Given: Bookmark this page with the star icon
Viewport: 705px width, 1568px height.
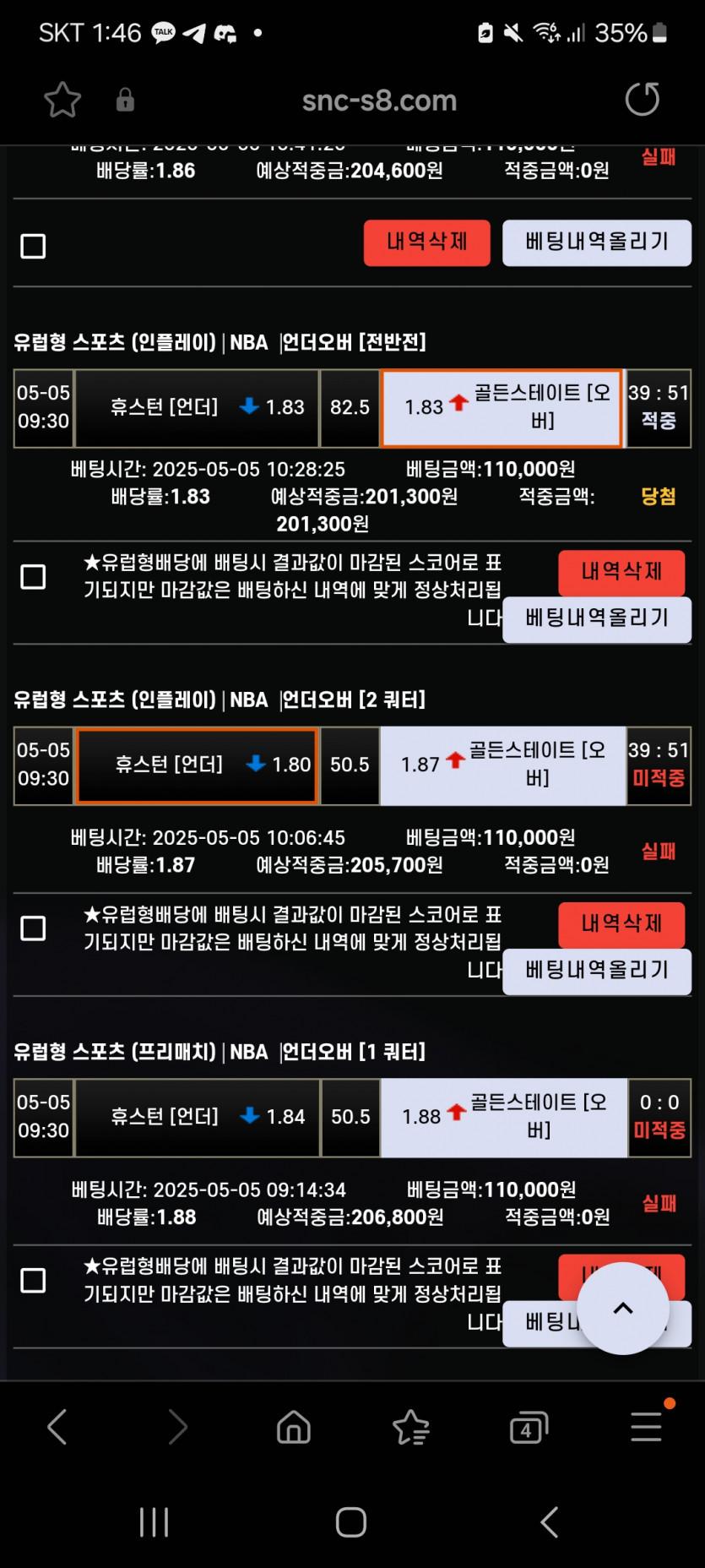Looking at the screenshot, I should coord(62,101).
